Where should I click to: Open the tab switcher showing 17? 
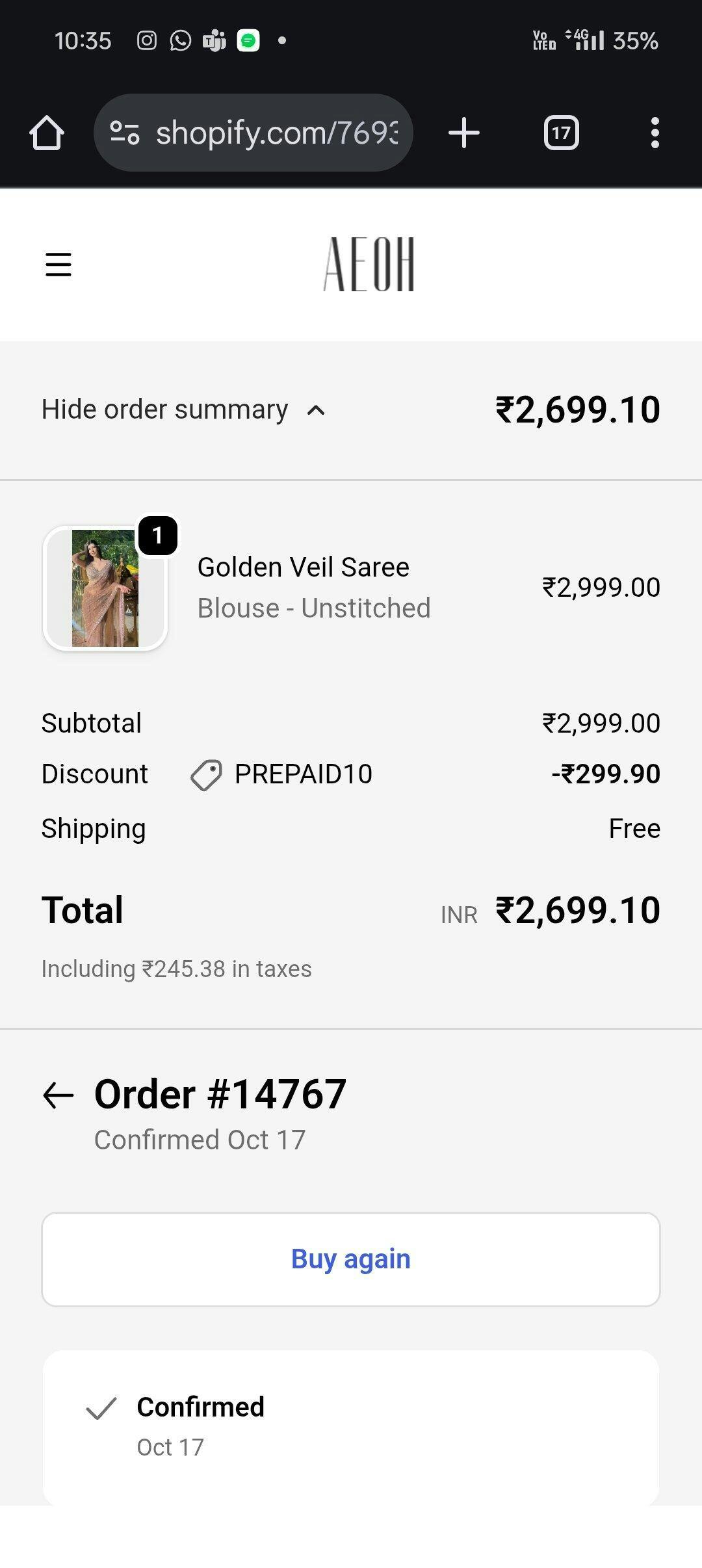tap(561, 133)
